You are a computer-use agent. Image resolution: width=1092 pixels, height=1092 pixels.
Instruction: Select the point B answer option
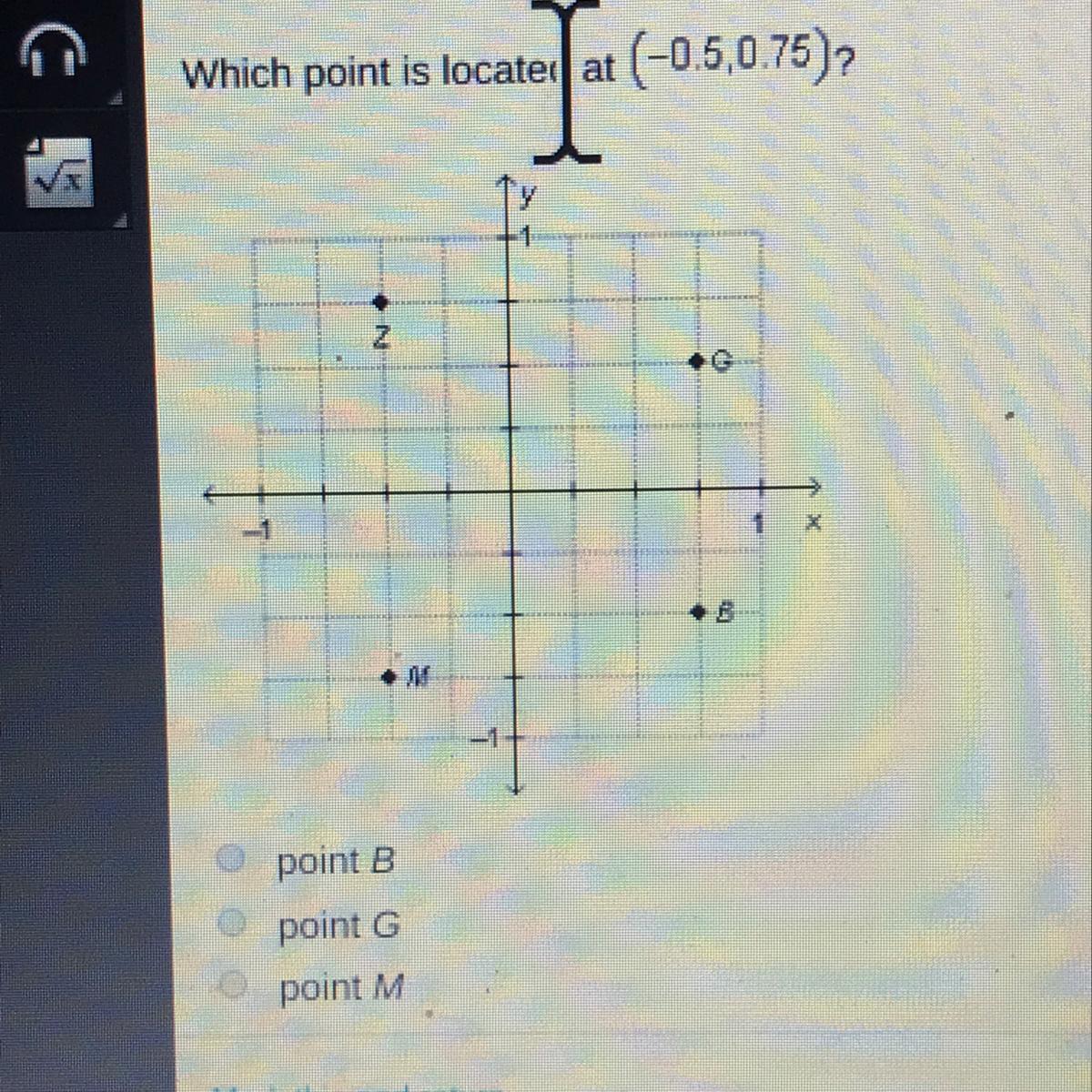coord(234,859)
